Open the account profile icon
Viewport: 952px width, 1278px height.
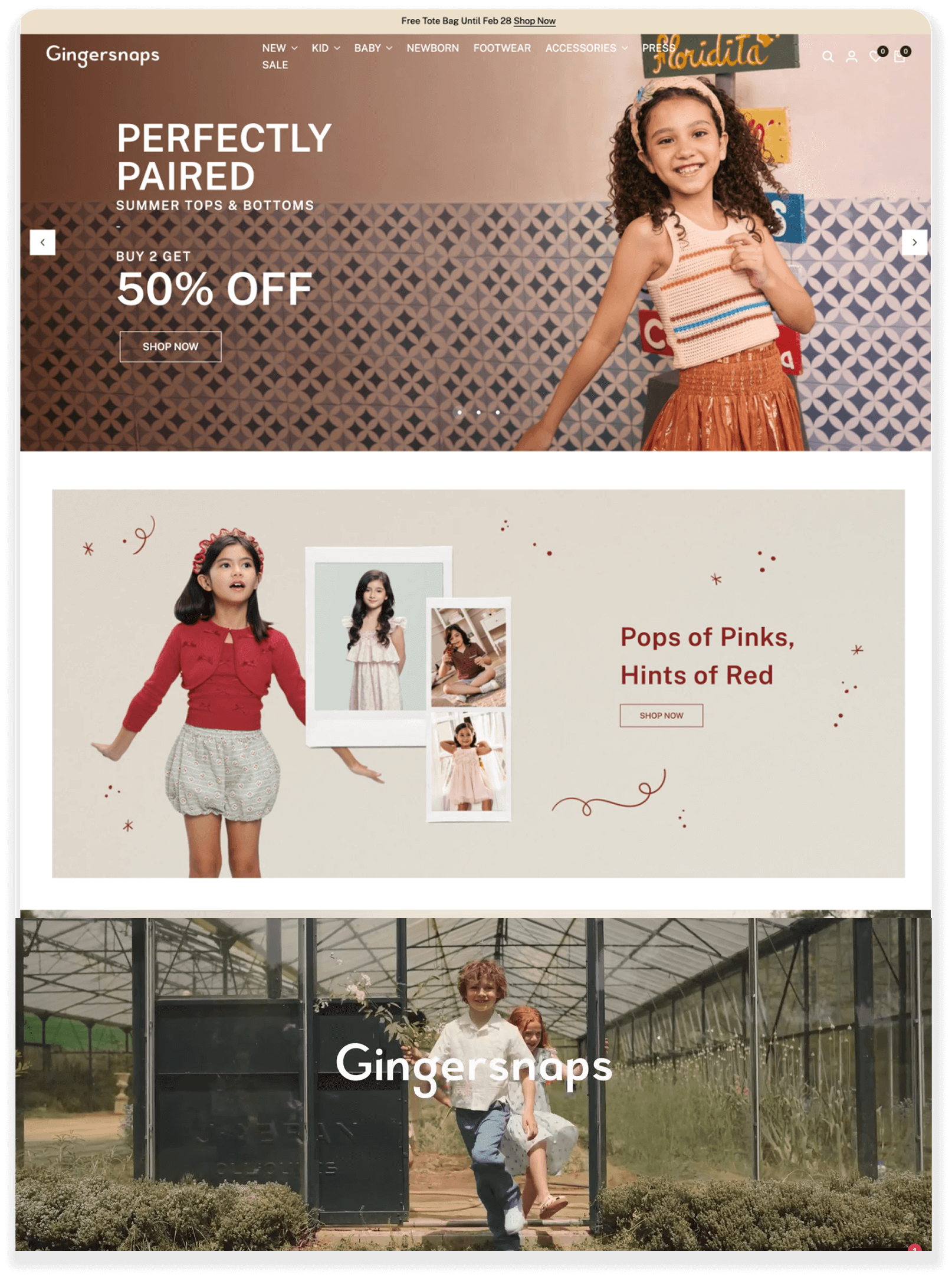tap(852, 57)
